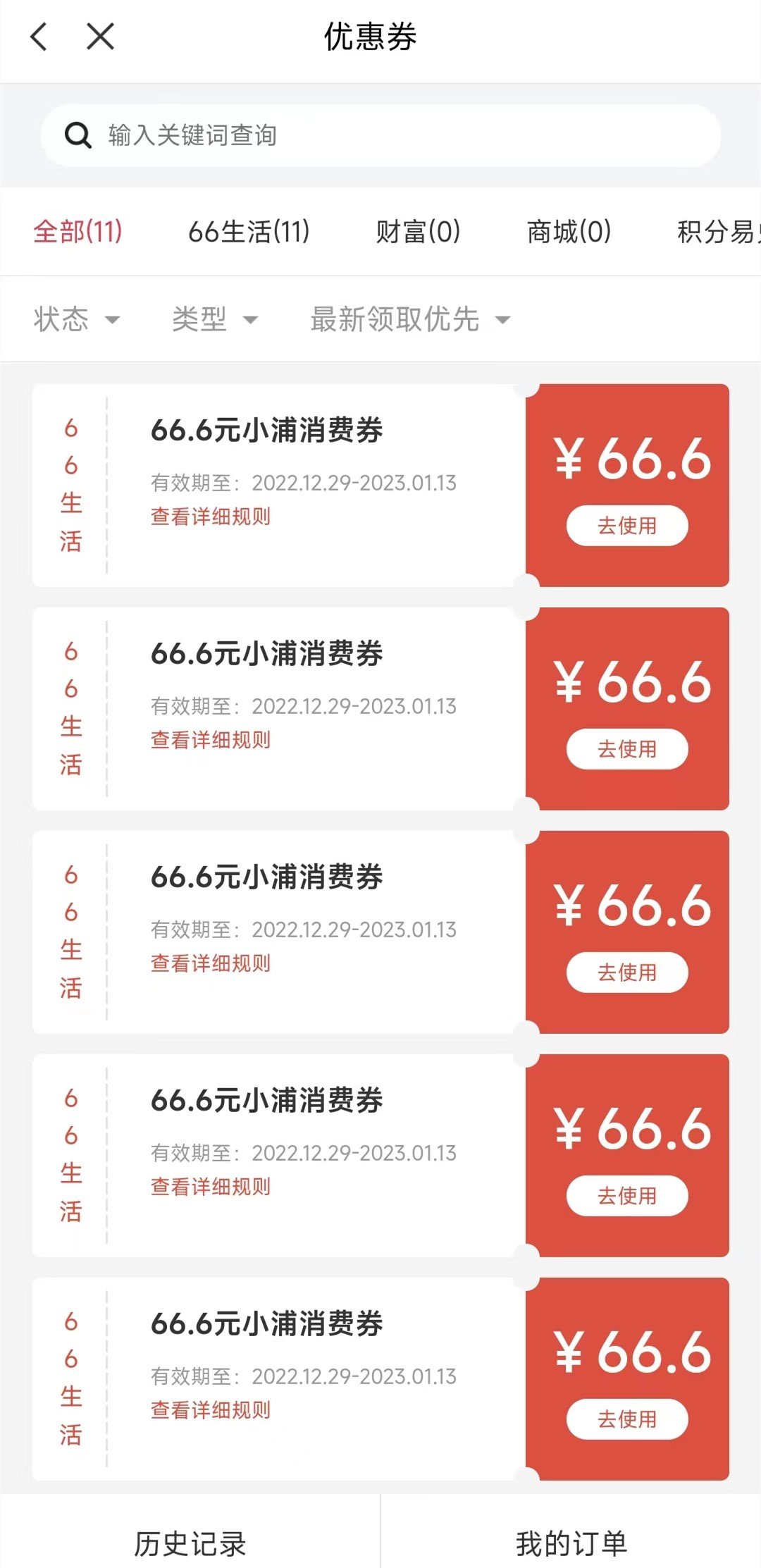Open the 财富(0) tab
Viewport: 761px width, 1568px height.
pyautogui.click(x=418, y=231)
